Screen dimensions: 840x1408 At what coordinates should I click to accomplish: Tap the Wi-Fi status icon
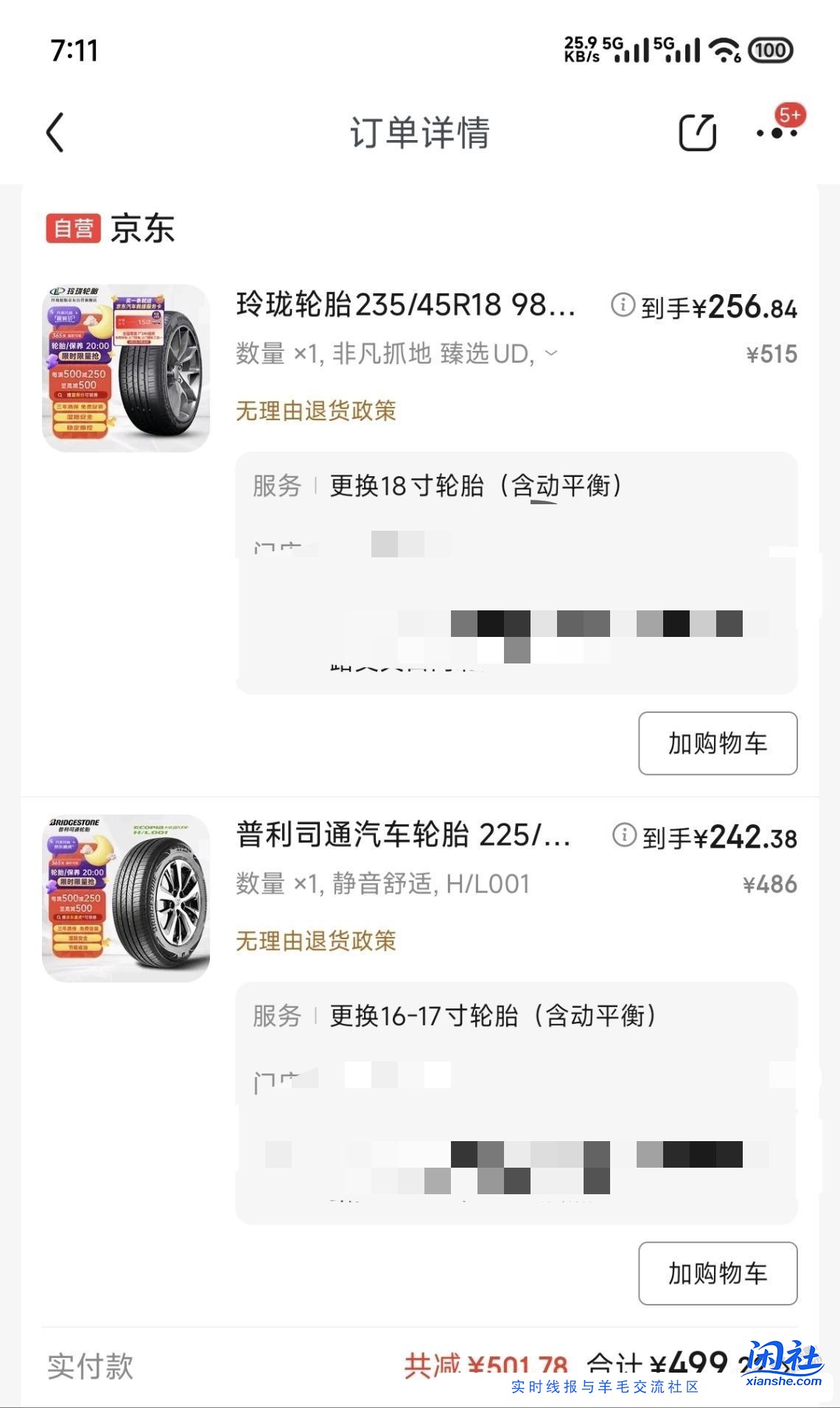pyautogui.click(x=725, y=50)
